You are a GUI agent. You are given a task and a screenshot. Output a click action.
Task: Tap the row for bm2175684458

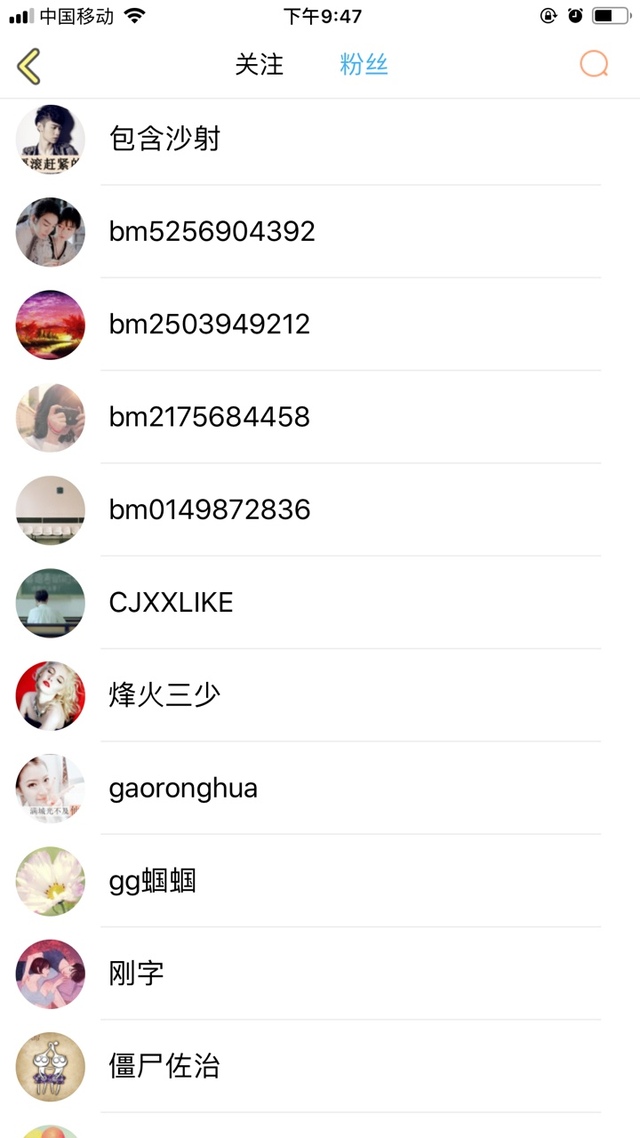(x=210, y=417)
